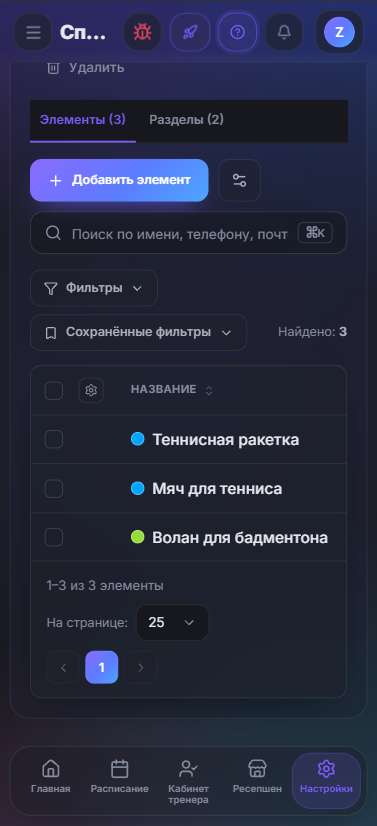Open the Z profile avatar

point(339,33)
